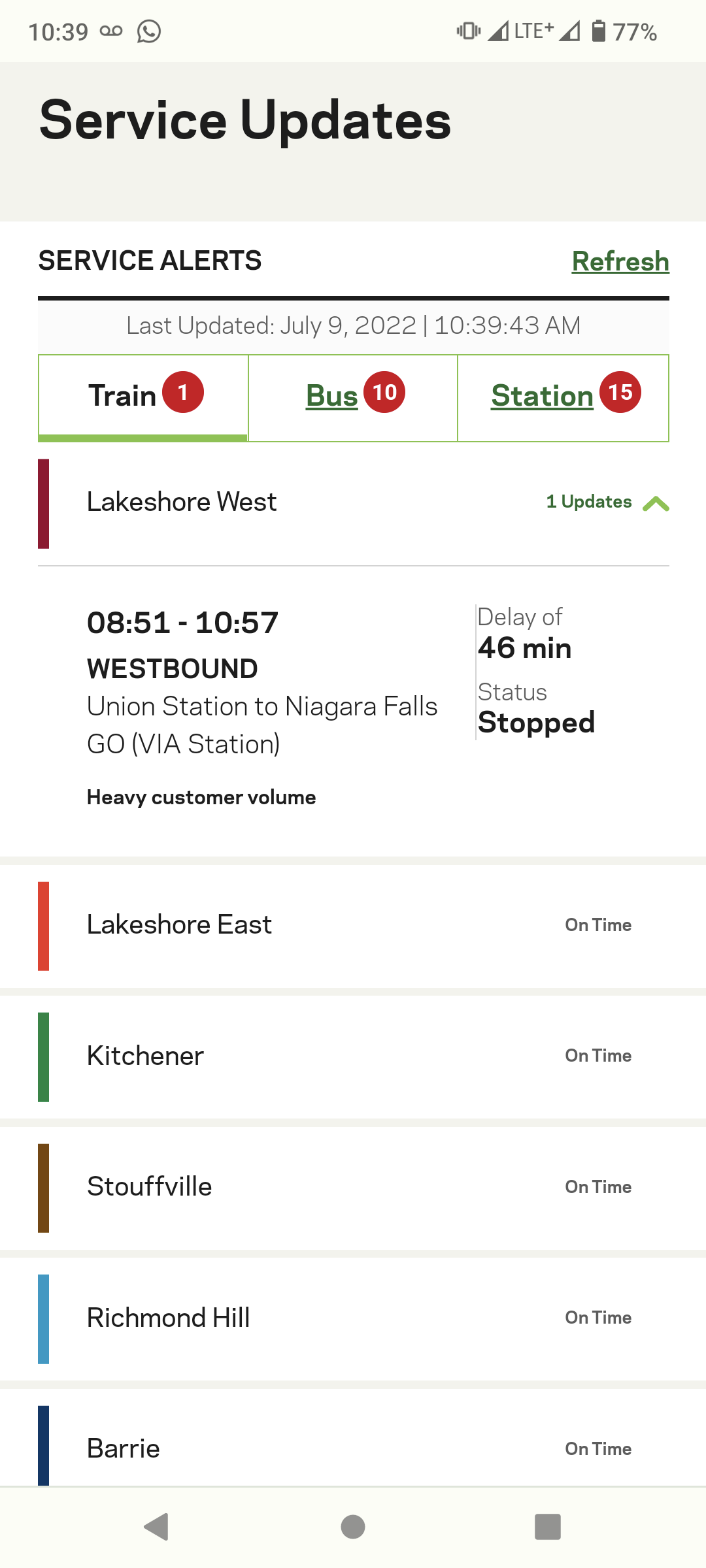Select the Train tab

143,396
